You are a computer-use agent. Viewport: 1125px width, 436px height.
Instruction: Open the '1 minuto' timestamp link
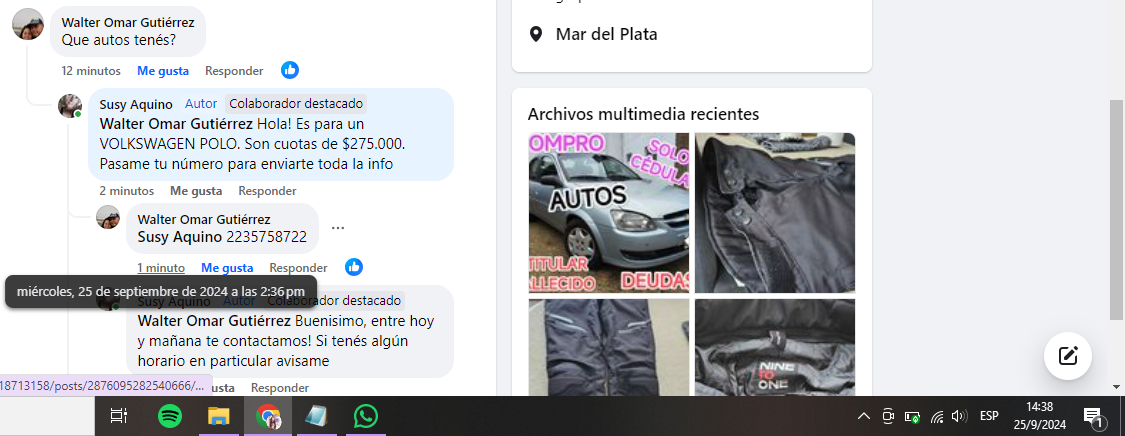tap(161, 268)
